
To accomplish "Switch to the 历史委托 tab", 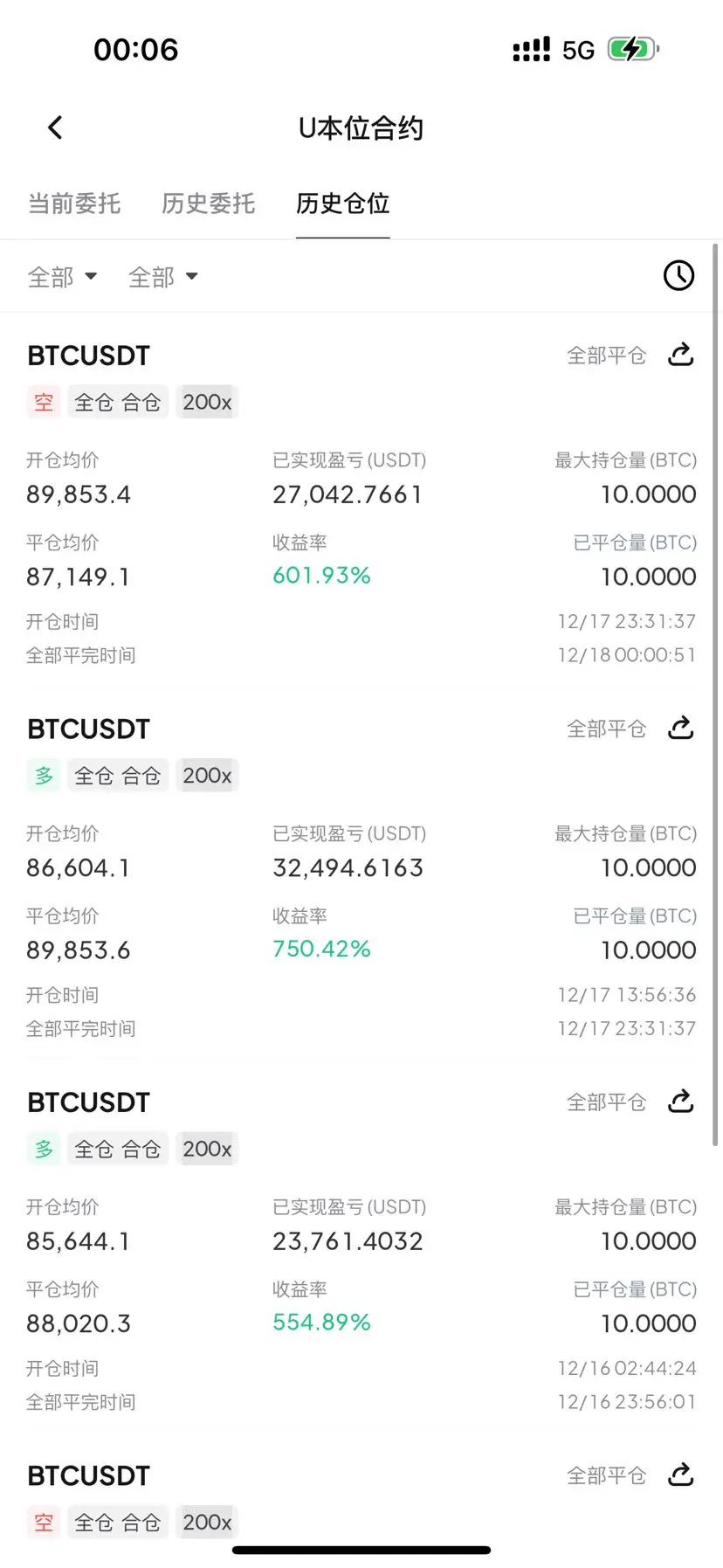I will (x=209, y=204).
